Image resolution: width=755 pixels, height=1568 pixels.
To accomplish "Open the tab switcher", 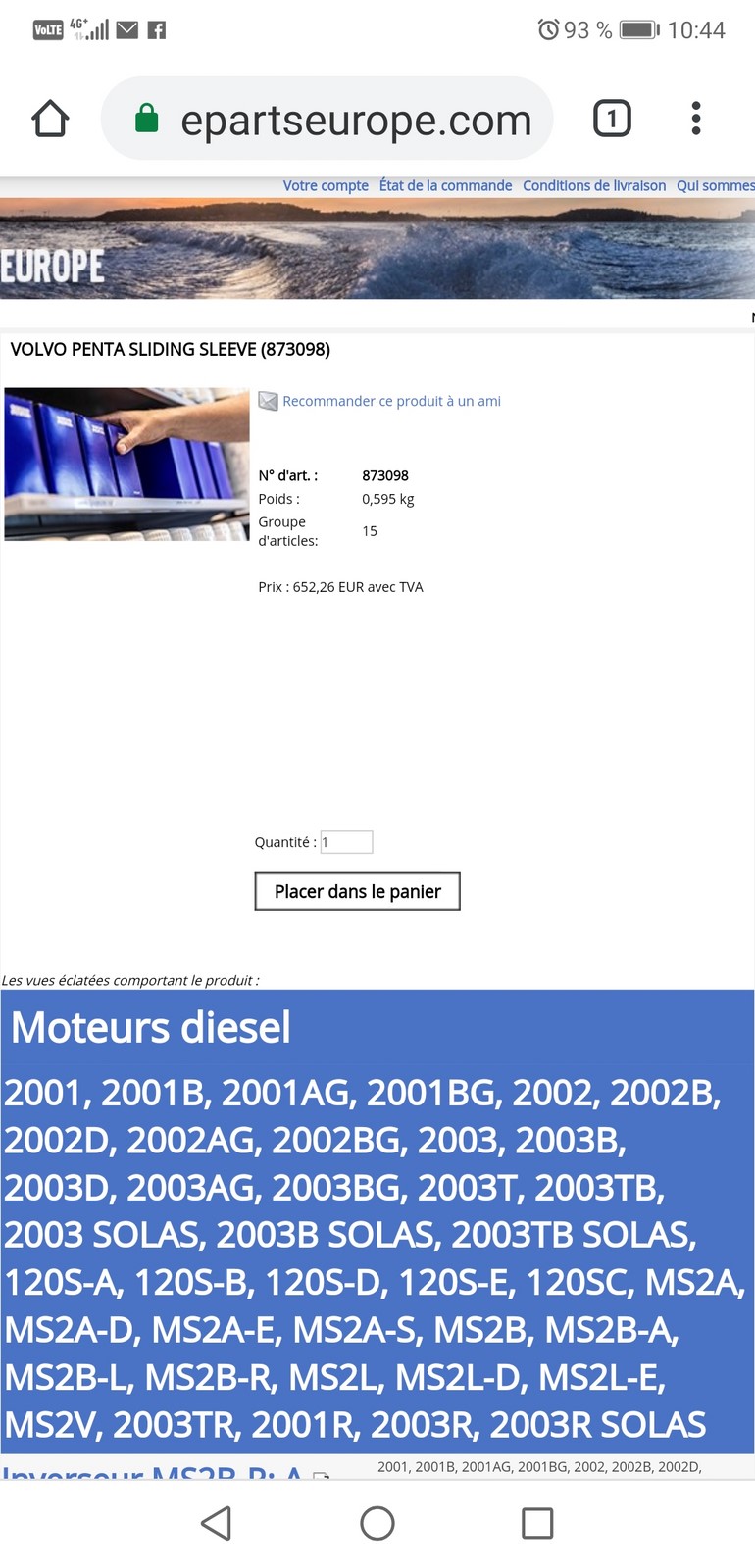I will tap(612, 119).
